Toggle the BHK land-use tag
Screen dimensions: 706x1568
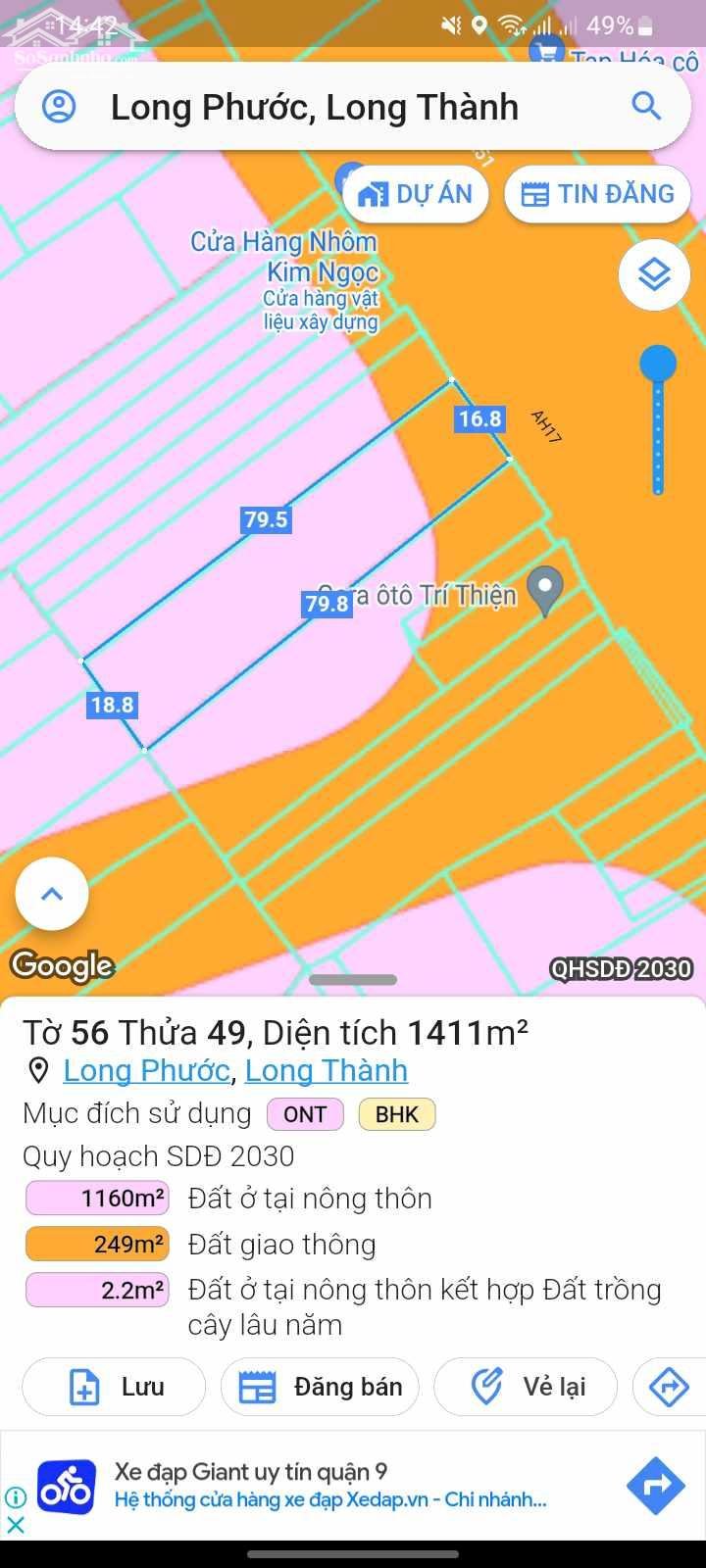click(x=396, y=1114)
